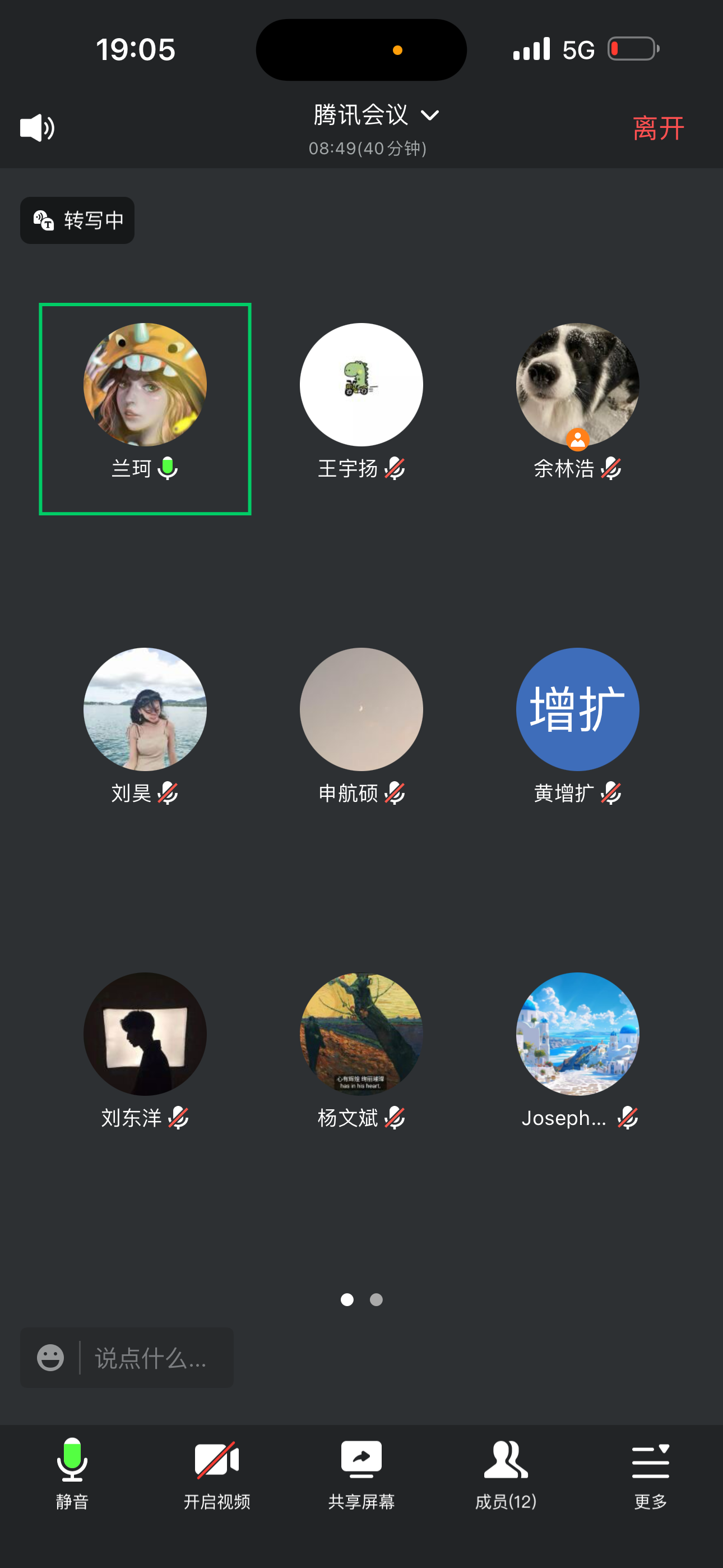Mute microphone with 静音 button
The height and width of the screenshot is (1568, 723).
pos(72,1473)
